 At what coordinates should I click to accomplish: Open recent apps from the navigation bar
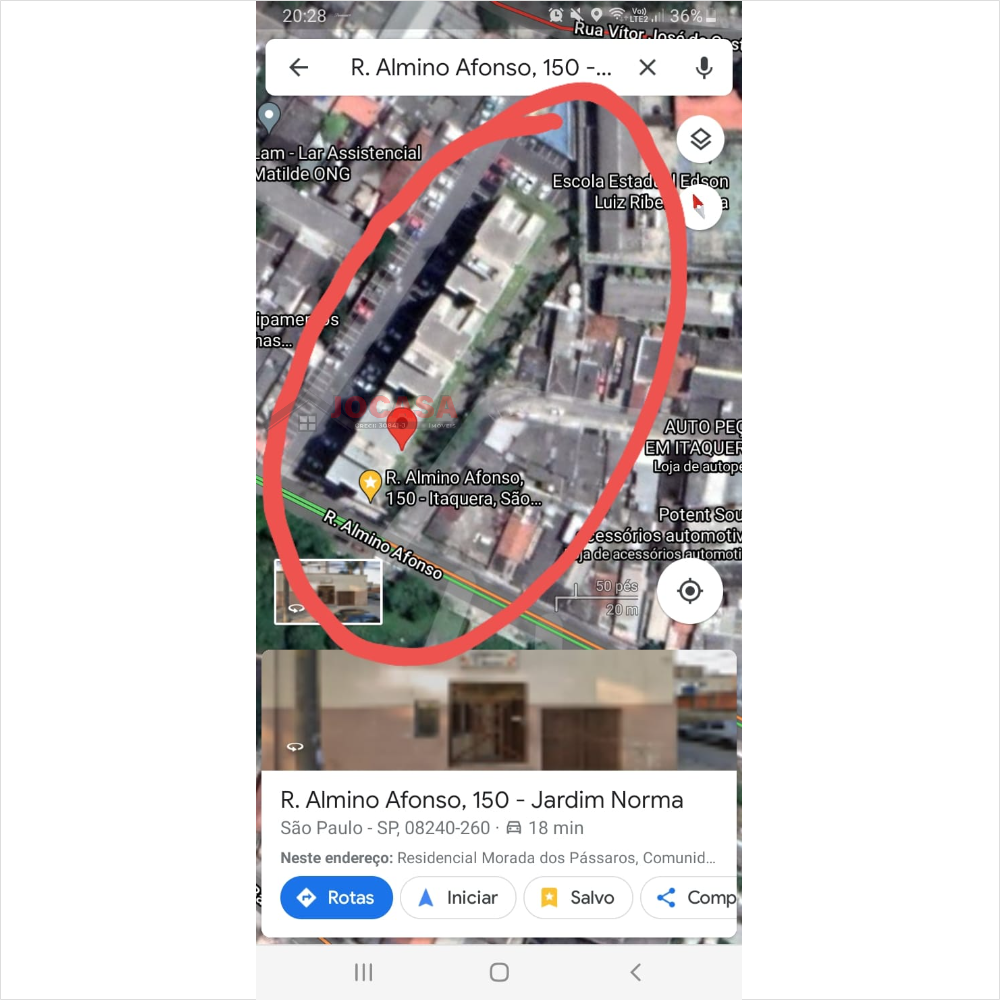pyautogui.click(x=364, y=972)
